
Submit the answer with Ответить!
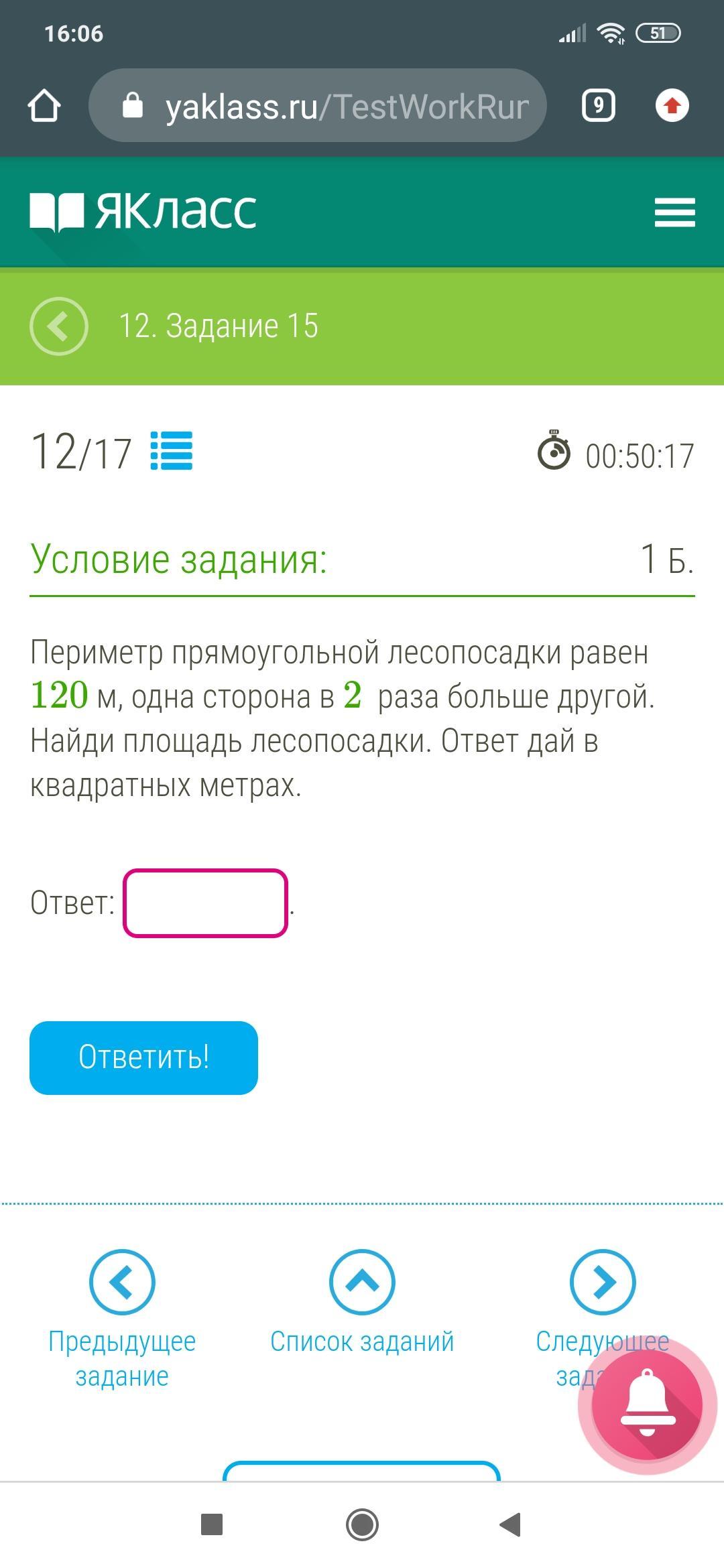tap(143, 1057)
